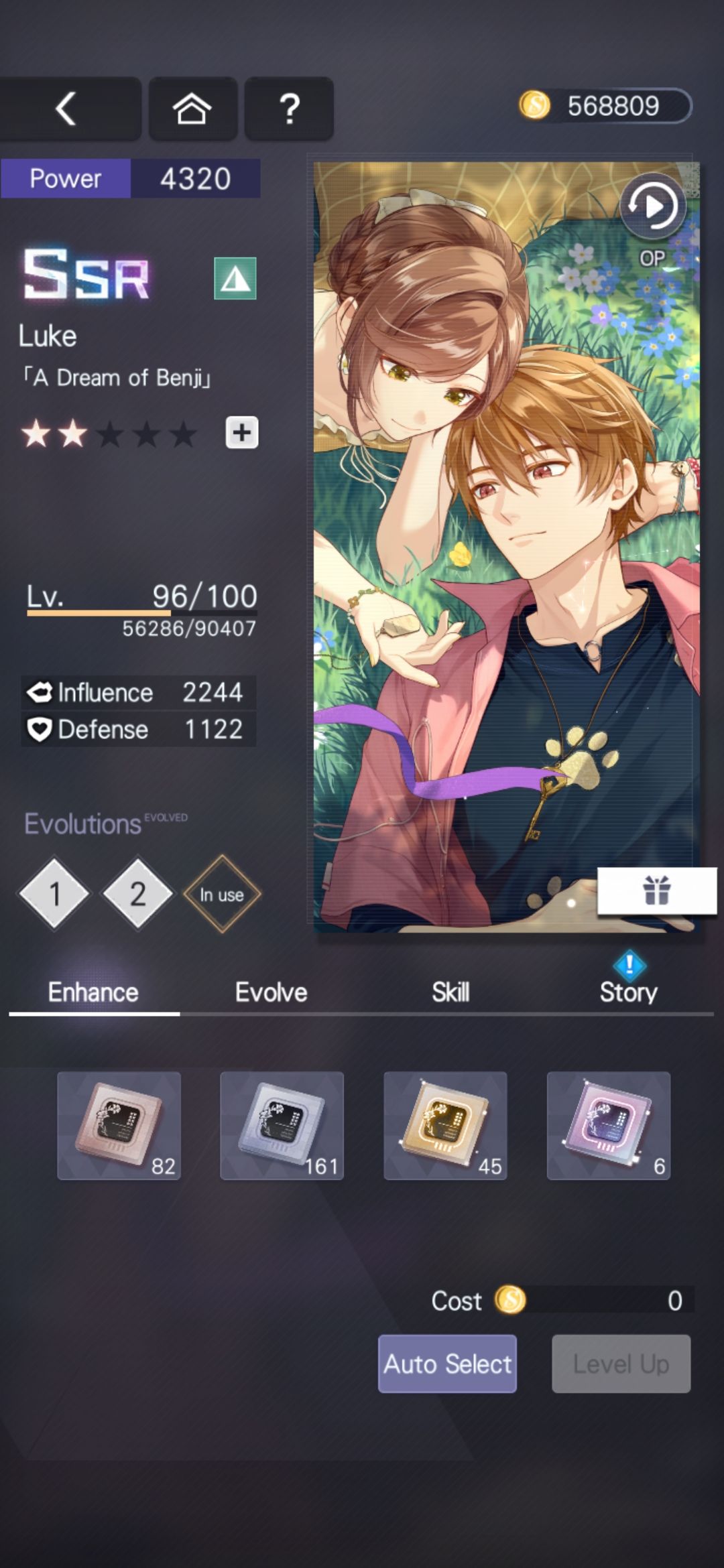The width and height of the screenshot is (724, 1568).
Task: Tap Auto Select button
Action: 447,1364
